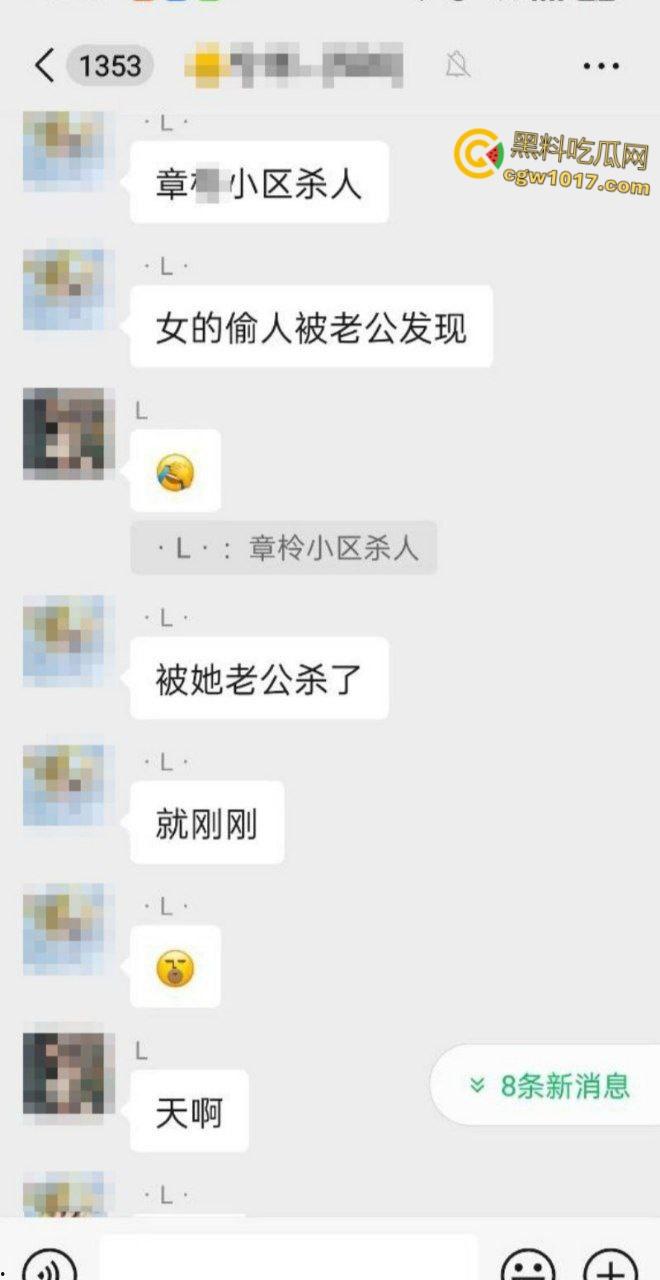This screenshot has width=660, height=1280.
Task: Tap the quoted message 章柃小区杀人
Action: tap(284, 548)
